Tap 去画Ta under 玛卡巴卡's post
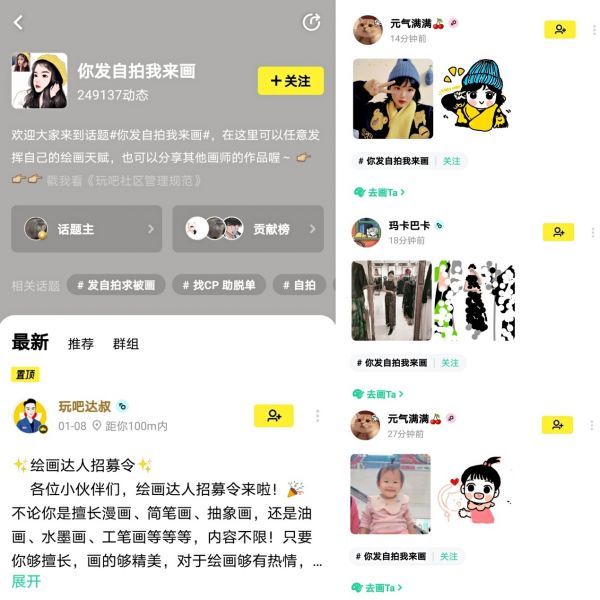Viewport: 600px width, 600px height. 379,394
